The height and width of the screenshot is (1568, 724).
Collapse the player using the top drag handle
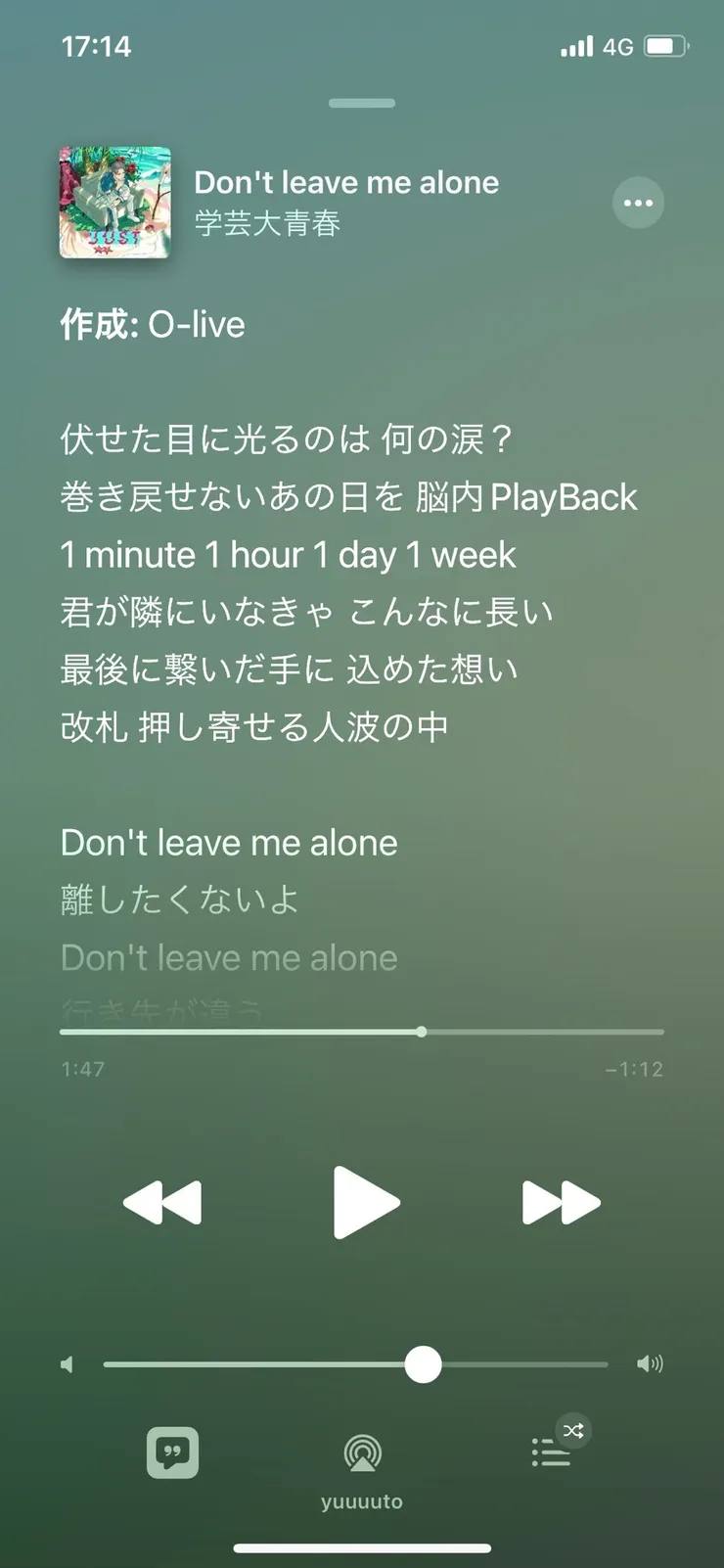[x=362, y=103]
